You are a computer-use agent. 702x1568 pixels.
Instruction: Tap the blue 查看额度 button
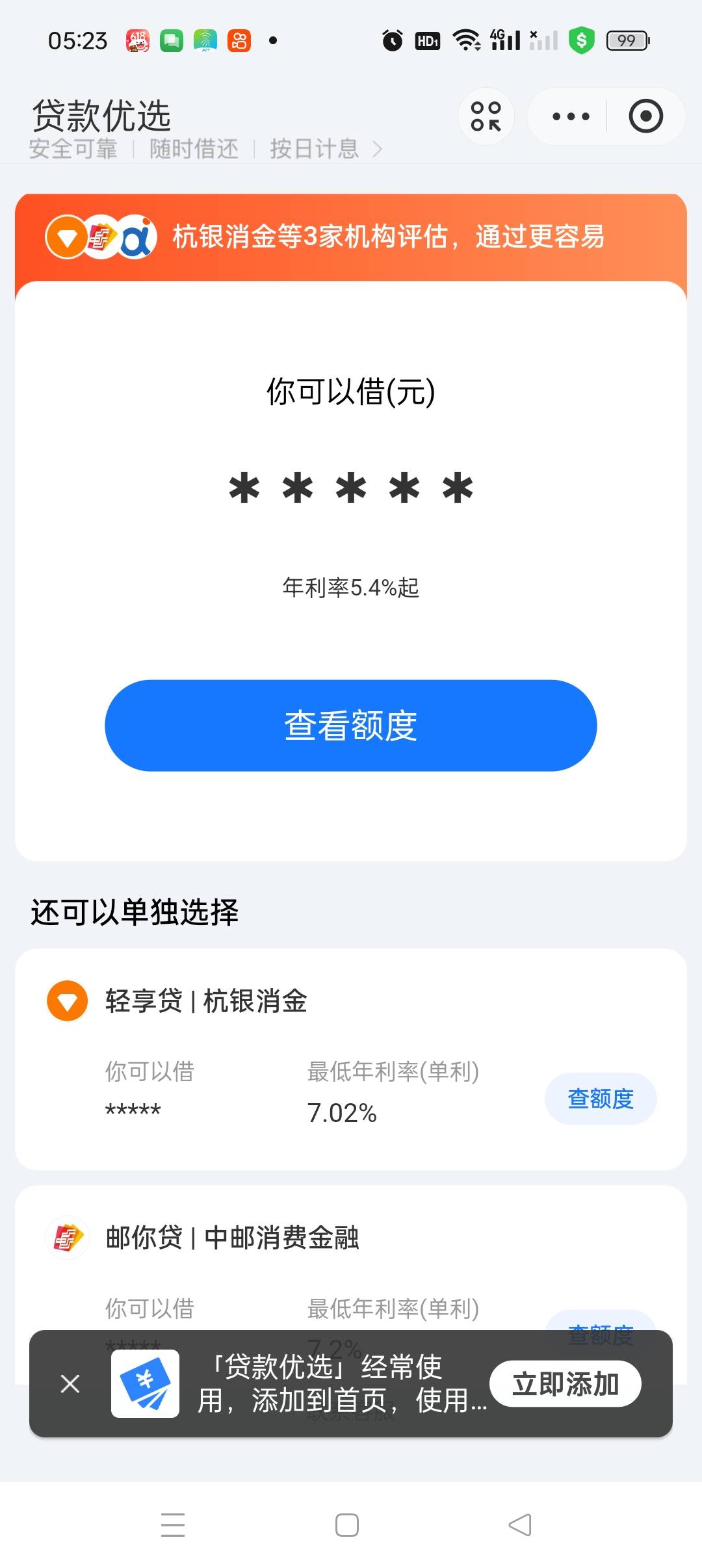[x=350, y=725]
